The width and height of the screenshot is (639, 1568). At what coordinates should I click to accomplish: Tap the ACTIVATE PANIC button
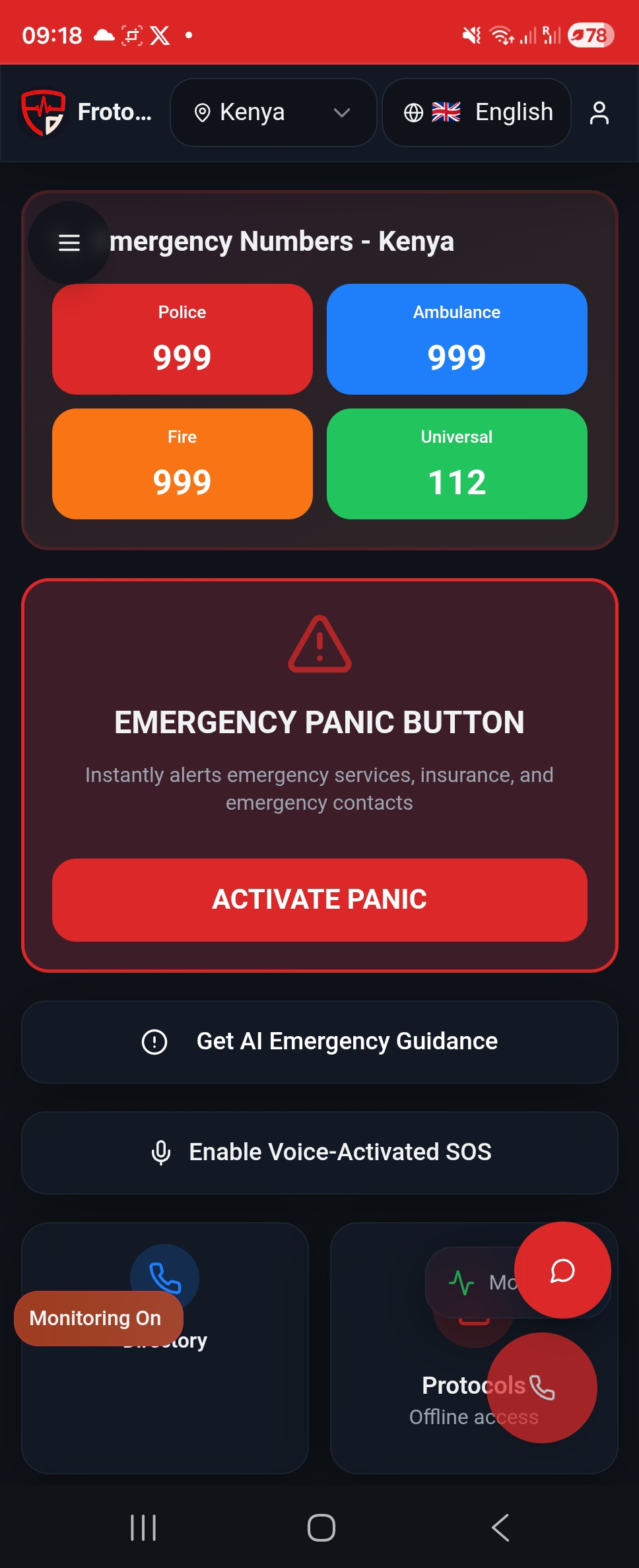319,899
